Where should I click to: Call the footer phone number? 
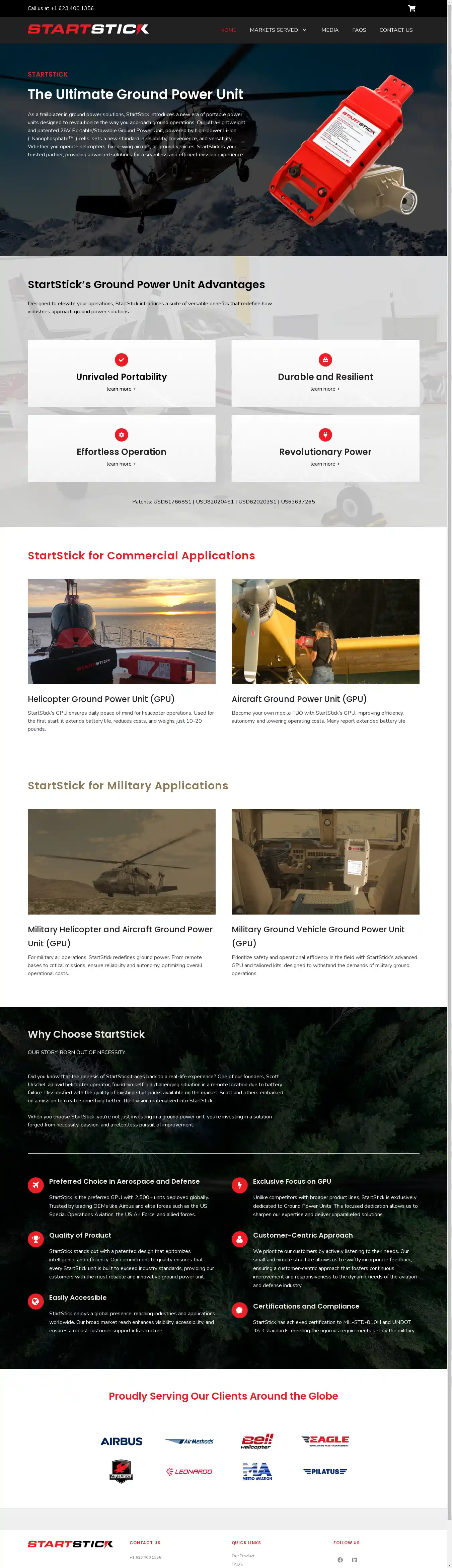[146, 1557]
